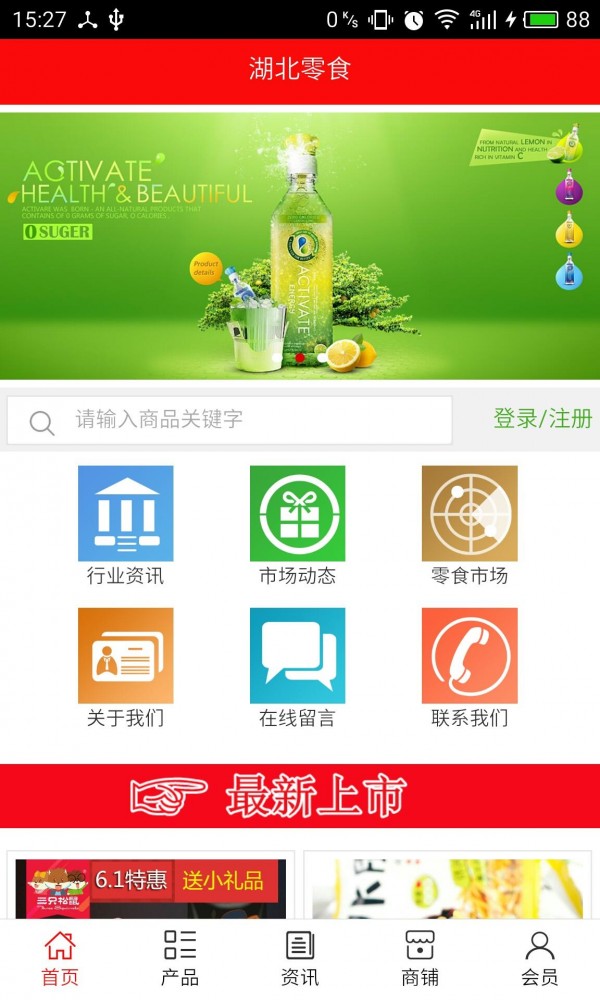Open the Activate drink banner

tap(300, 245)
